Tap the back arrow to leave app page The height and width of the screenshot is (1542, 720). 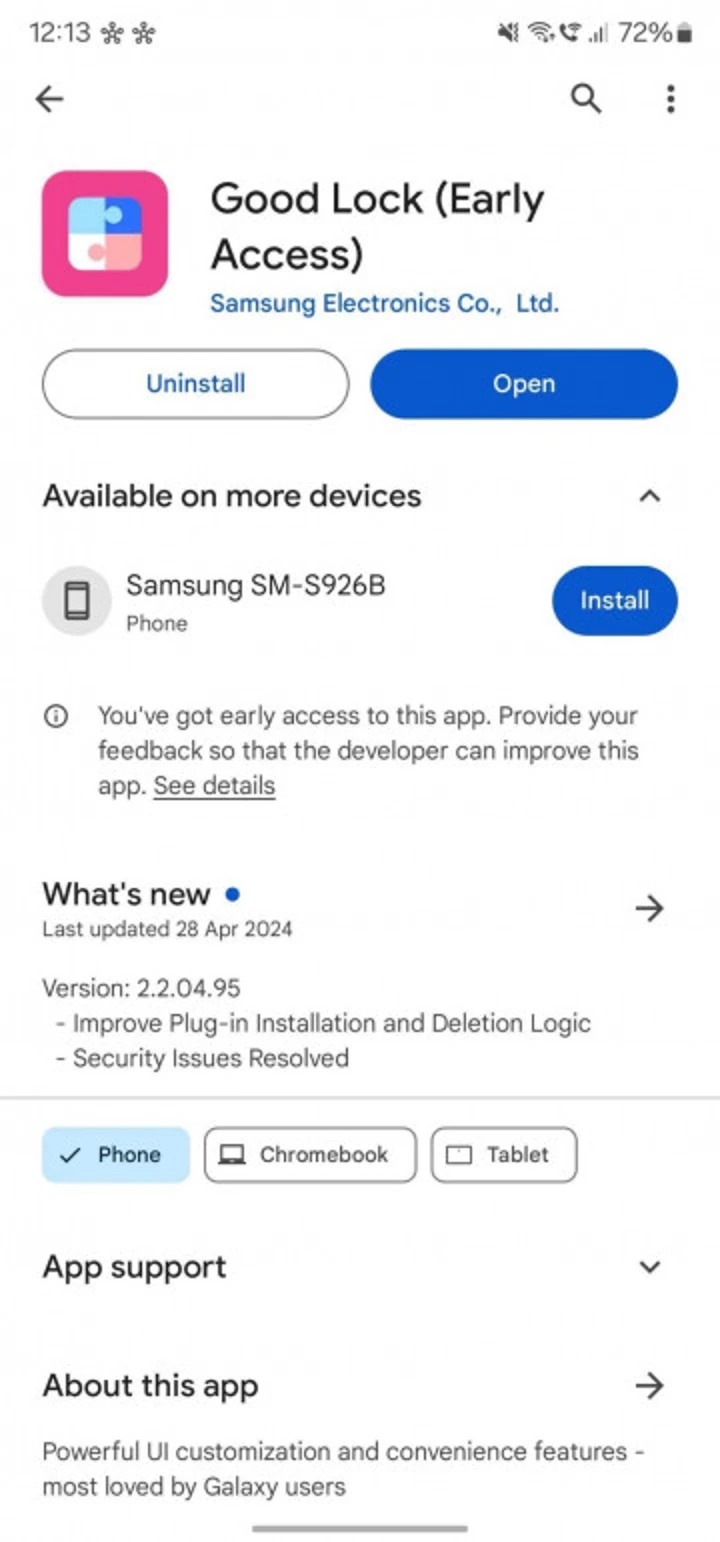(49, 99)
